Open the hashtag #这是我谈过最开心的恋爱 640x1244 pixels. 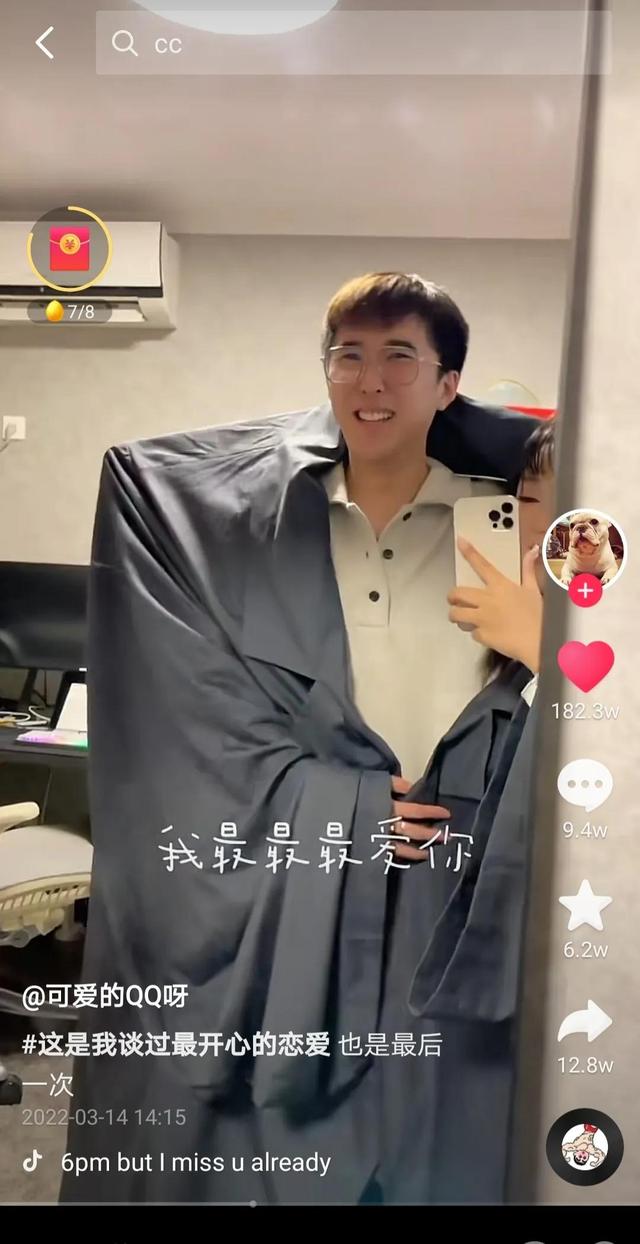[176, 1046]
